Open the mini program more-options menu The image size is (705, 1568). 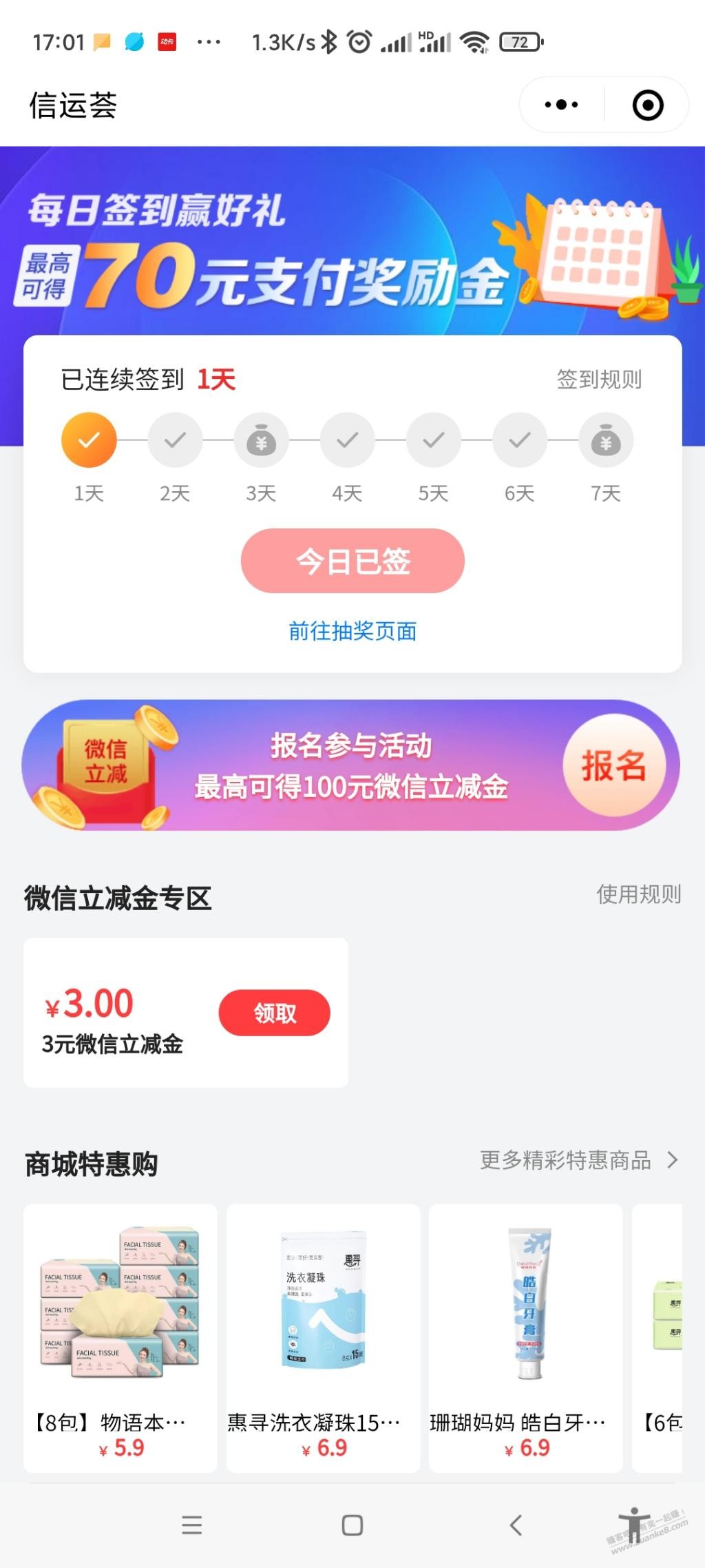(561, 105)
